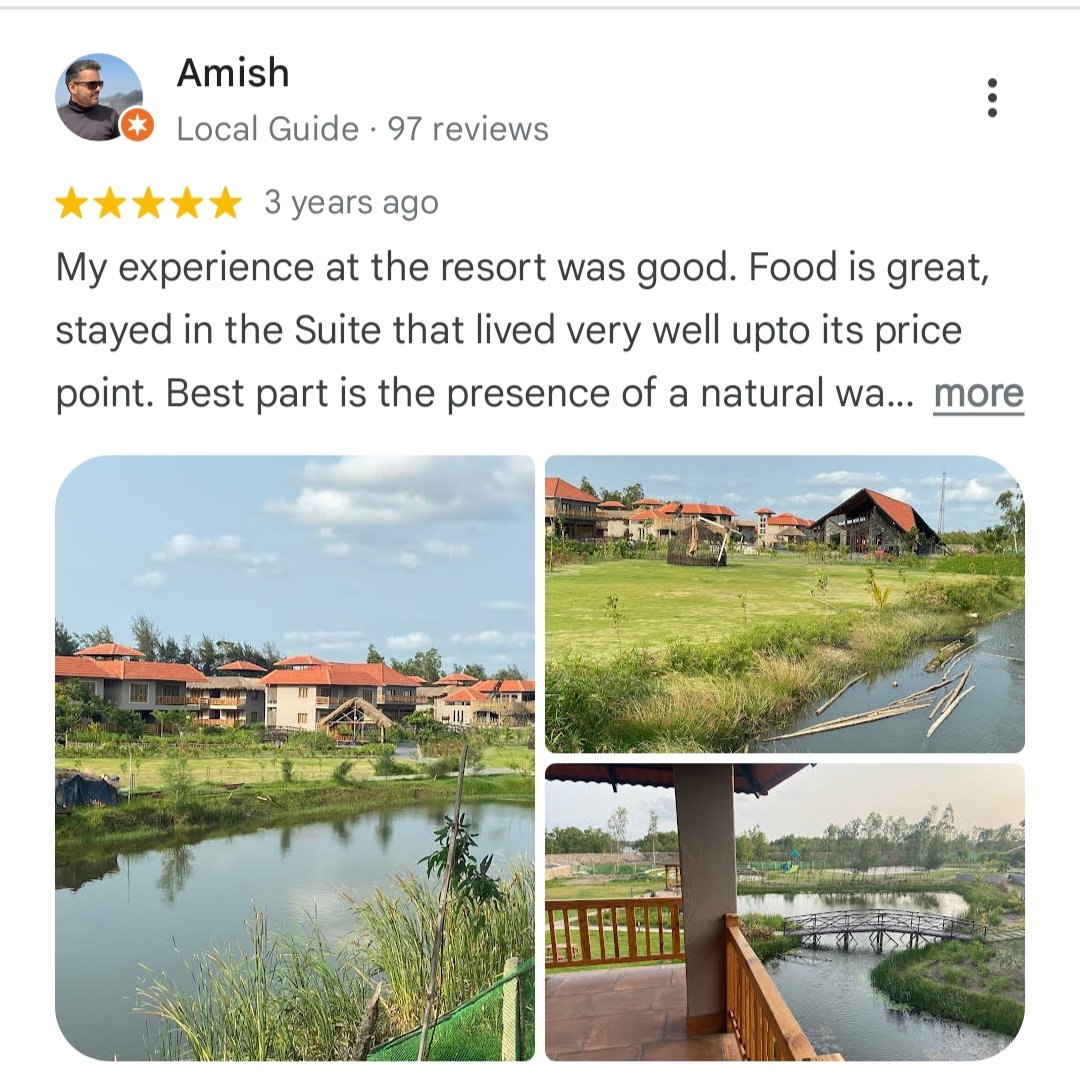This screenshot has width=1080, height=1084.
Task: Open Amish's profile picture
Action: pos(99,97)
